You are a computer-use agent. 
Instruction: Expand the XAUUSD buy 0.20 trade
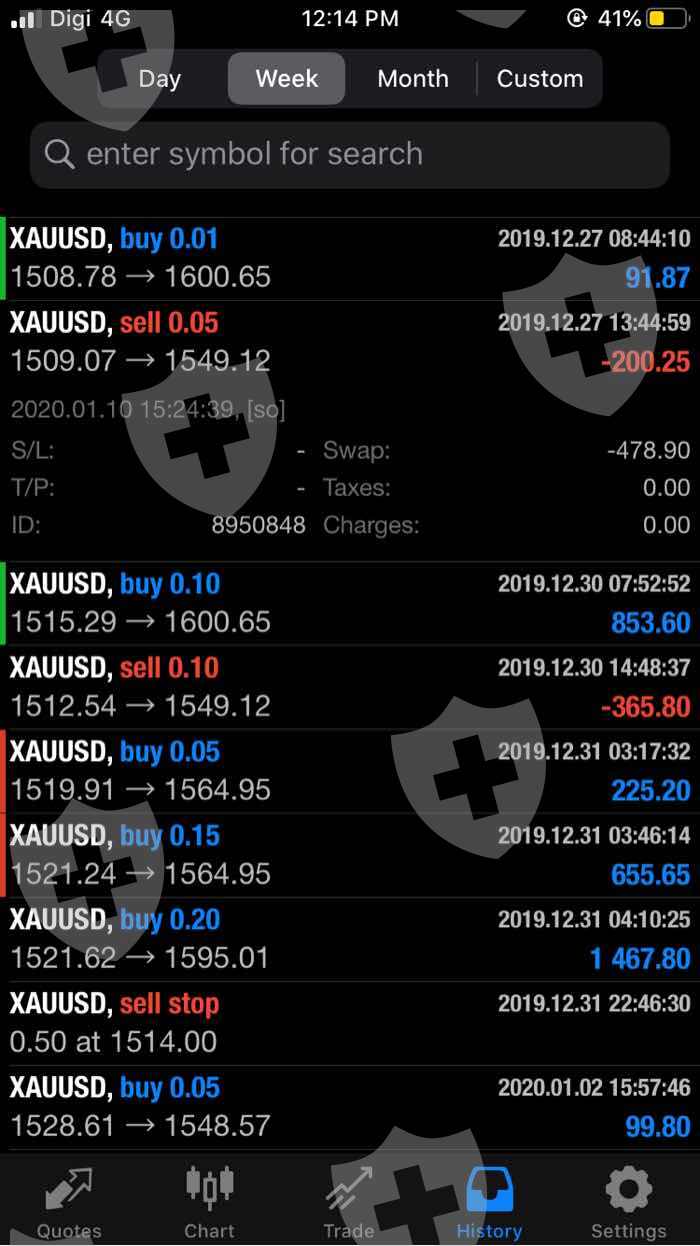pos(350,939)
